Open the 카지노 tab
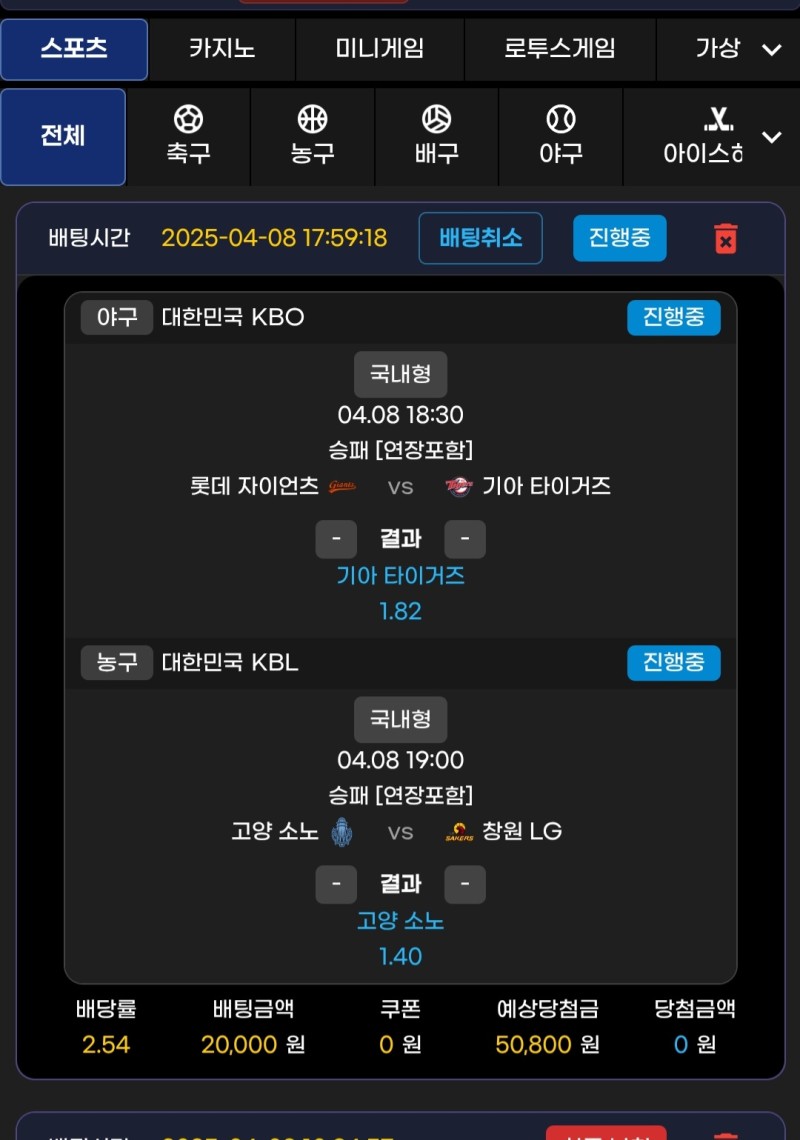This screenshot has height=1140, width=800. [222, 49]
